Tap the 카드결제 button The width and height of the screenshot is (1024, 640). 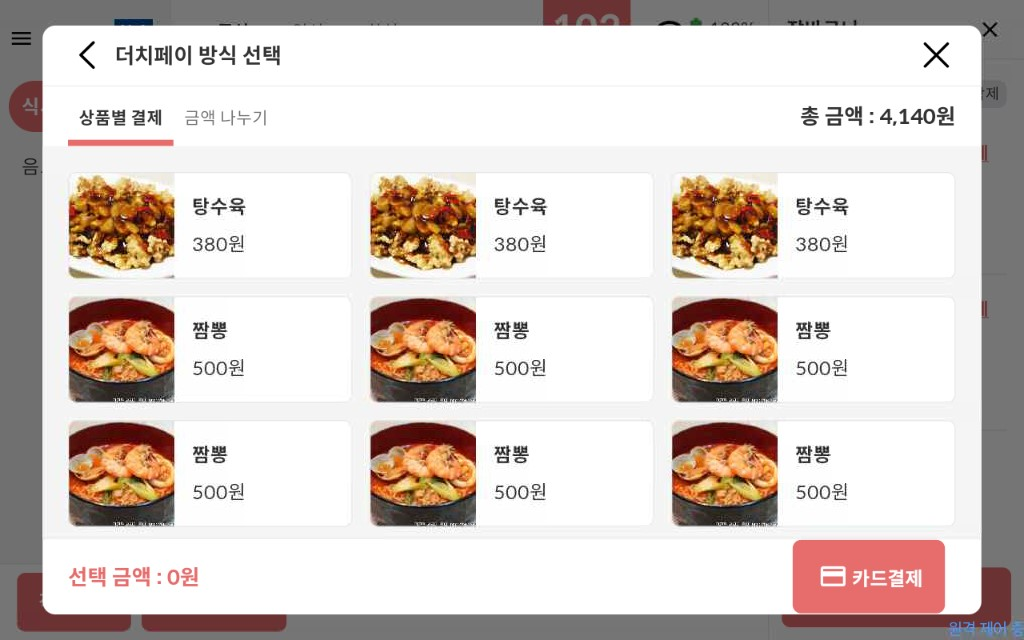tap(868, 576)
